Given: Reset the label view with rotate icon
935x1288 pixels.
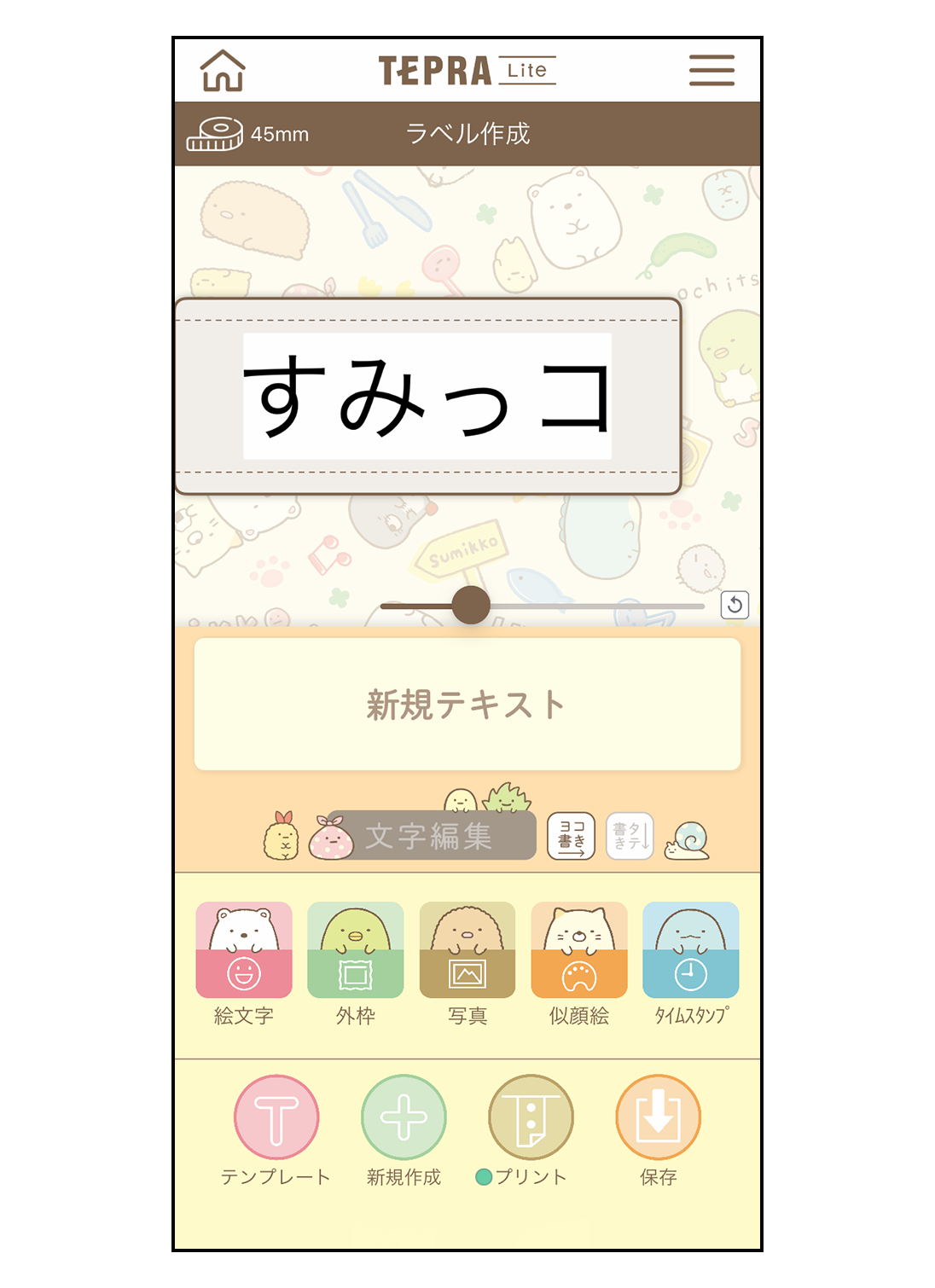Looking at the screenshot, I should tap(735, 605).
